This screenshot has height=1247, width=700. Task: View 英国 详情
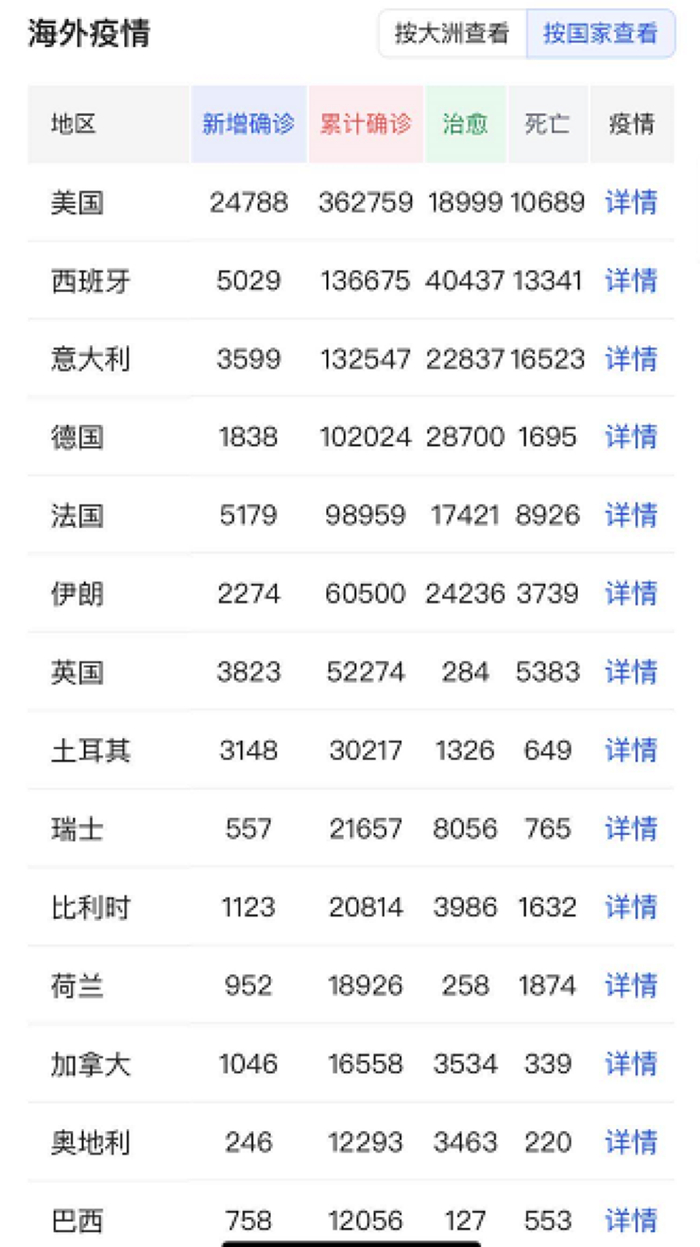(631, 672)
